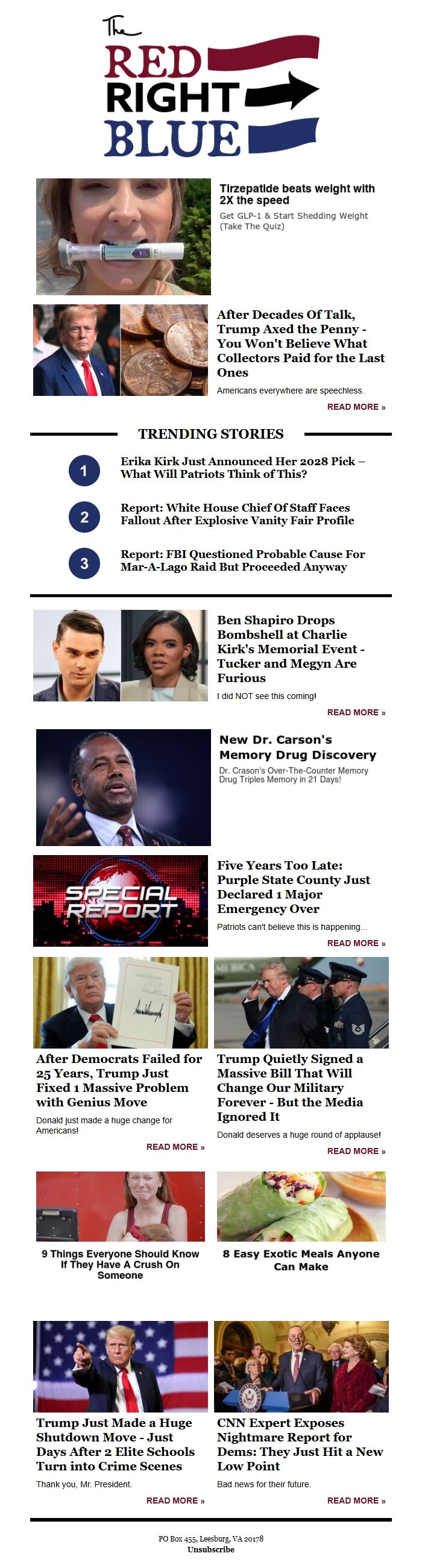Open the White House Chief of Staff report
Image resolution: width=422 pixels, height=1568 pixels.
point(237,514)
